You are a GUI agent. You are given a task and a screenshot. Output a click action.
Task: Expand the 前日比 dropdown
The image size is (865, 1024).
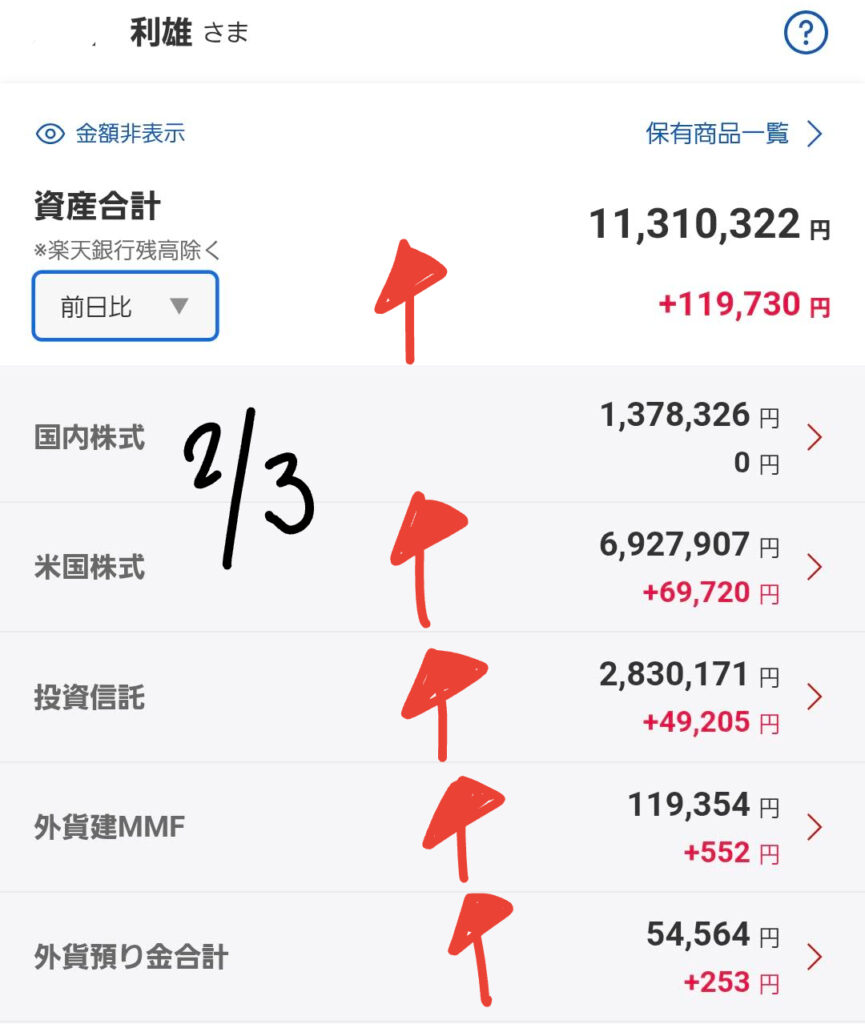coord(125,306)
